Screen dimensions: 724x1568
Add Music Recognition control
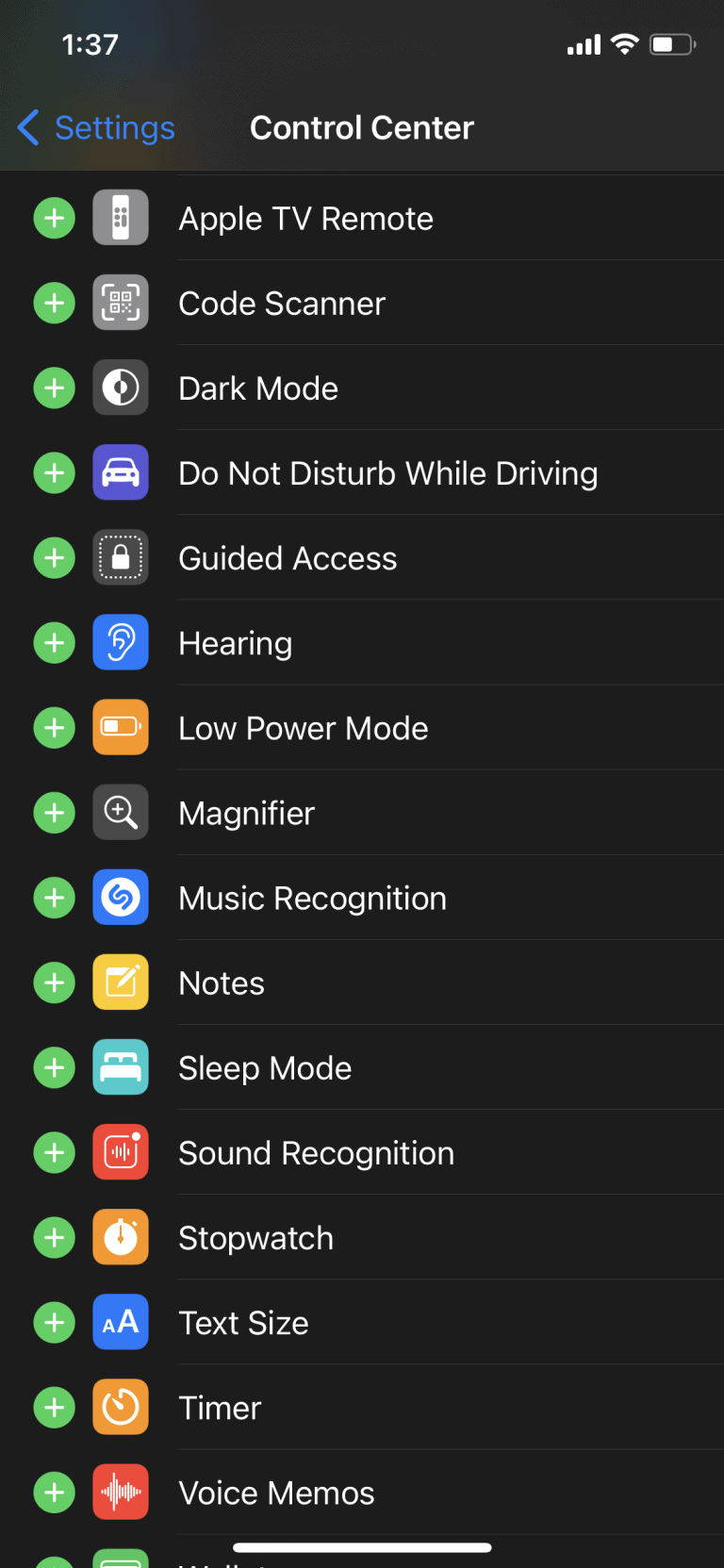click(55, 898)
